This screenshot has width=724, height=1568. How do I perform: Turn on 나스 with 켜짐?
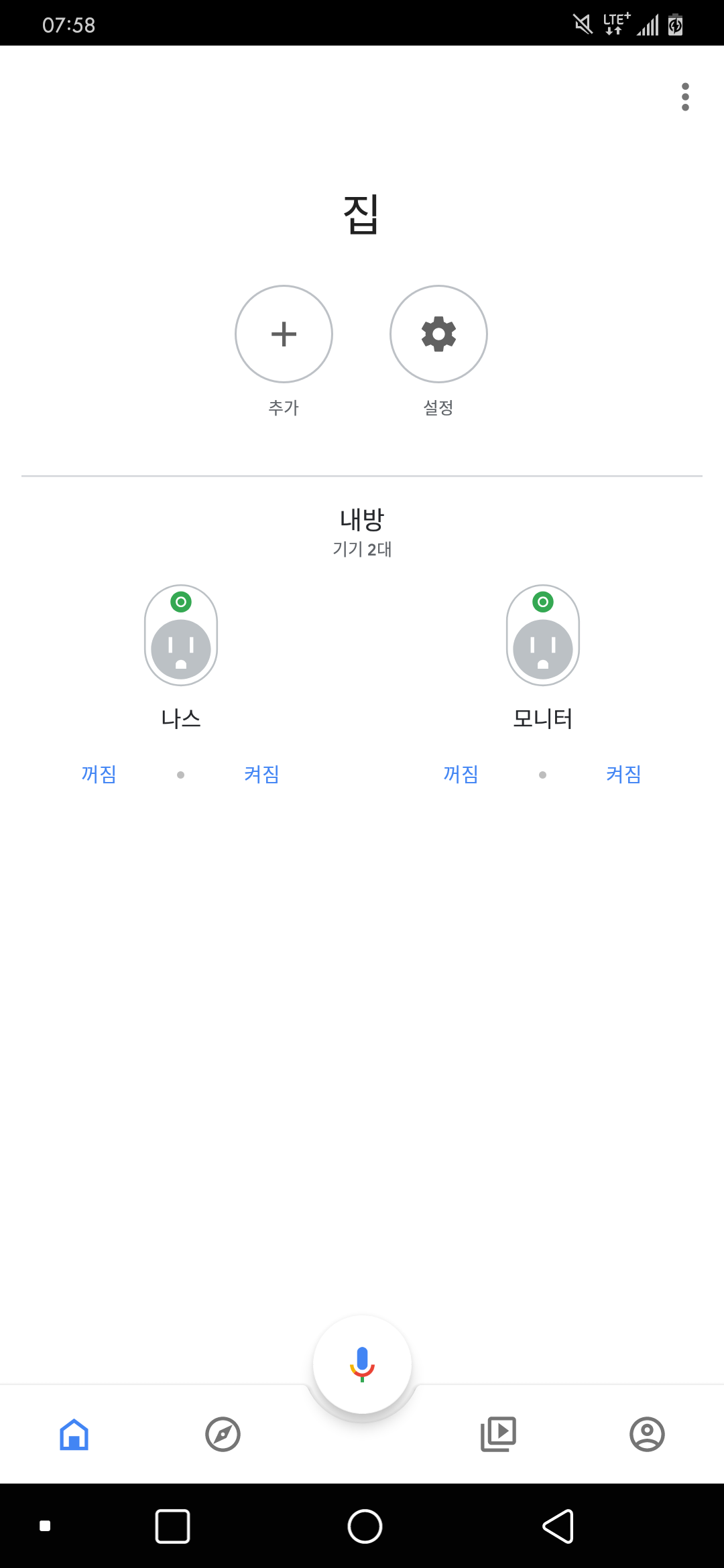point(262,775)
